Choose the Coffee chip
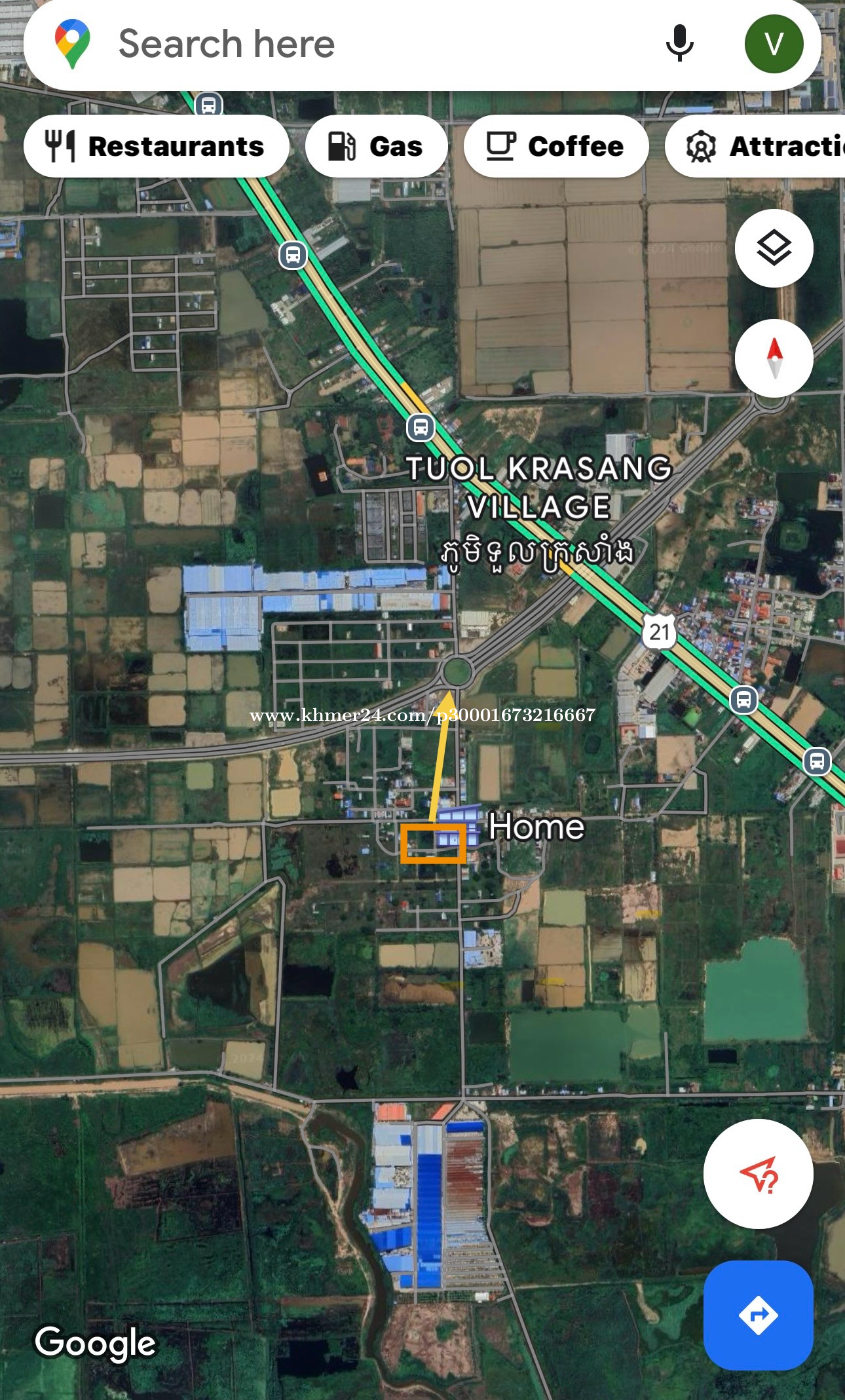 click(x=556, y=146)
